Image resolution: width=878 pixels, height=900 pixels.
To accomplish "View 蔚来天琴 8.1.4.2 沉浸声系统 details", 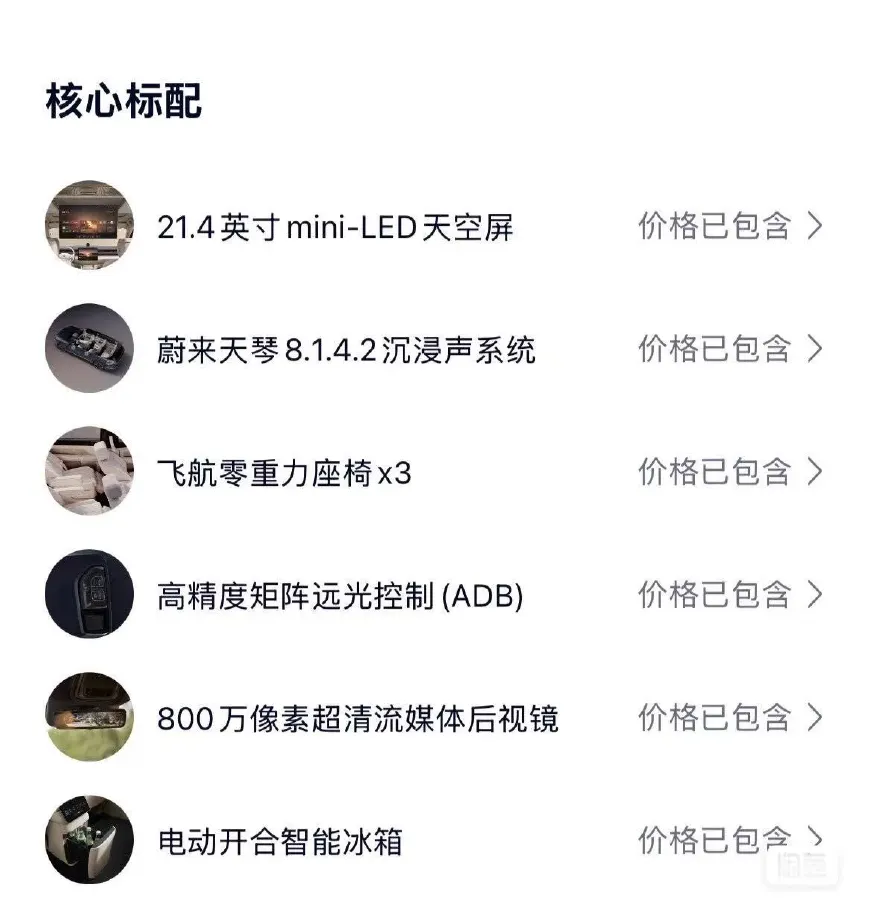I will click(x=346, y=350).
